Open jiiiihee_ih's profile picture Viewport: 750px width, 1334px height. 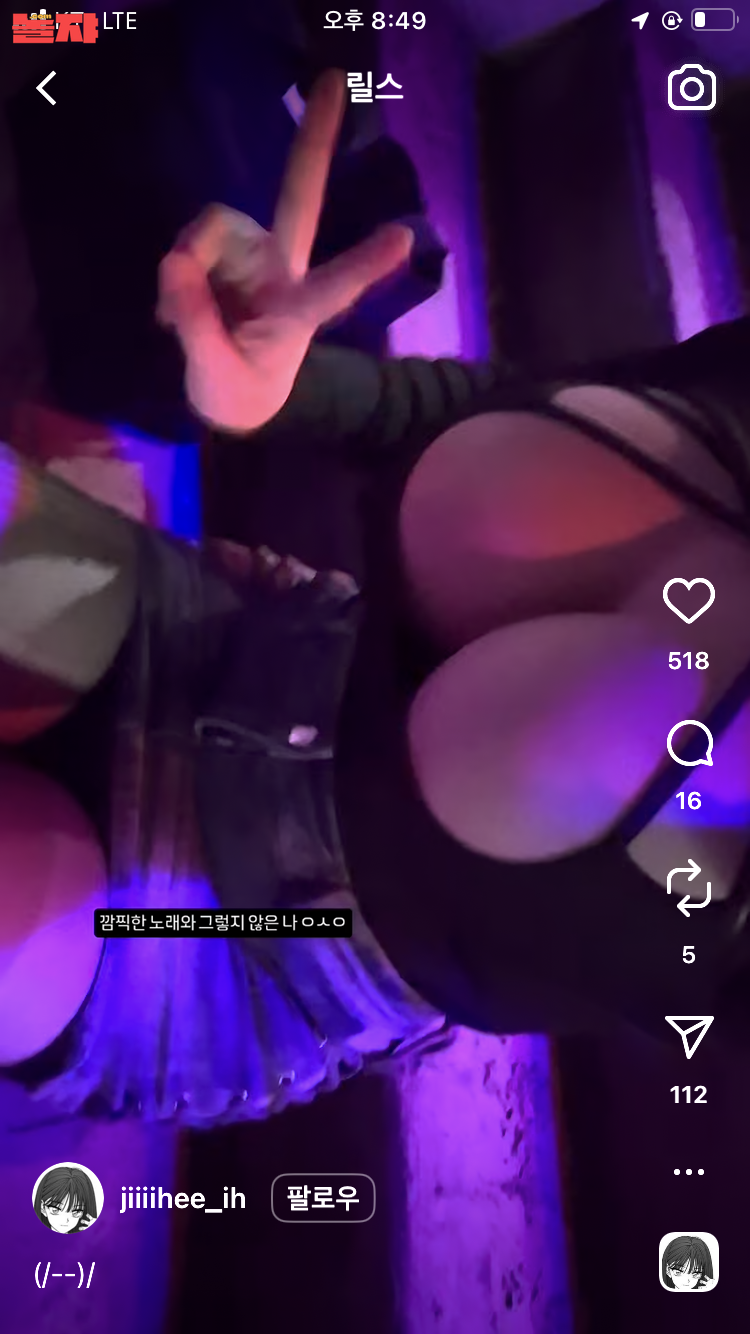[68, 1198]
